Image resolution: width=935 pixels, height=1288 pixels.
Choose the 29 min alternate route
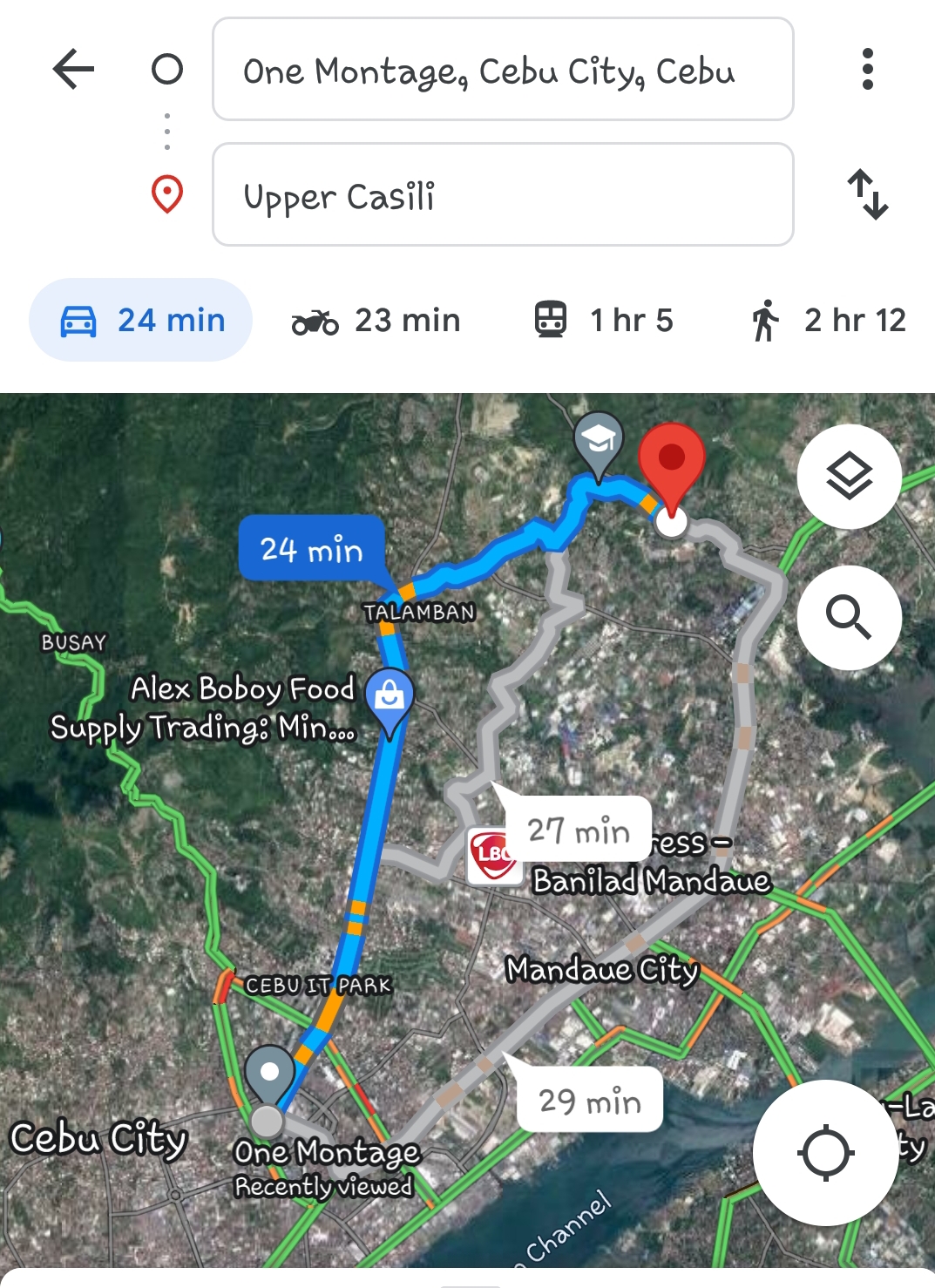[x=589, y=1101]
